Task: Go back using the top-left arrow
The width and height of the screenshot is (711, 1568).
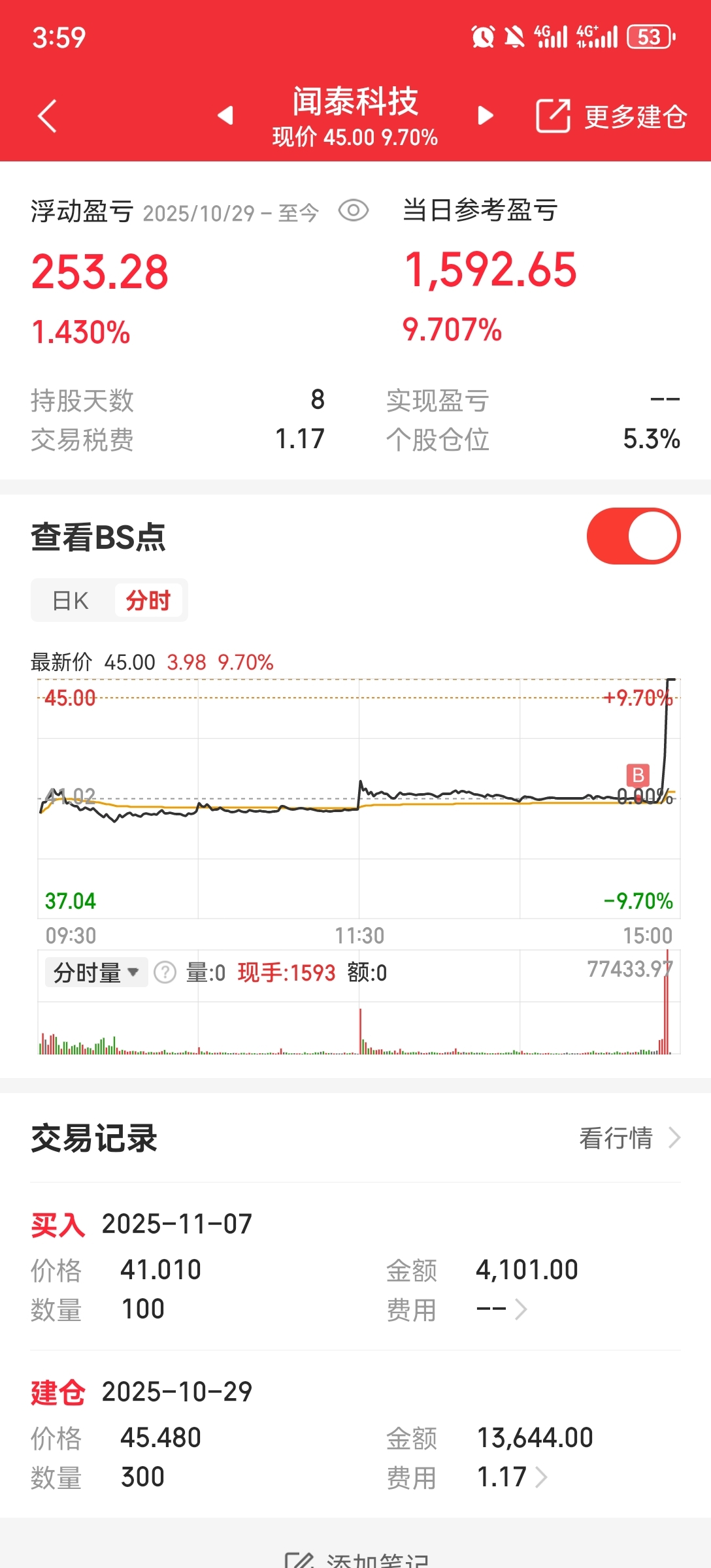Action: [47, 116]
